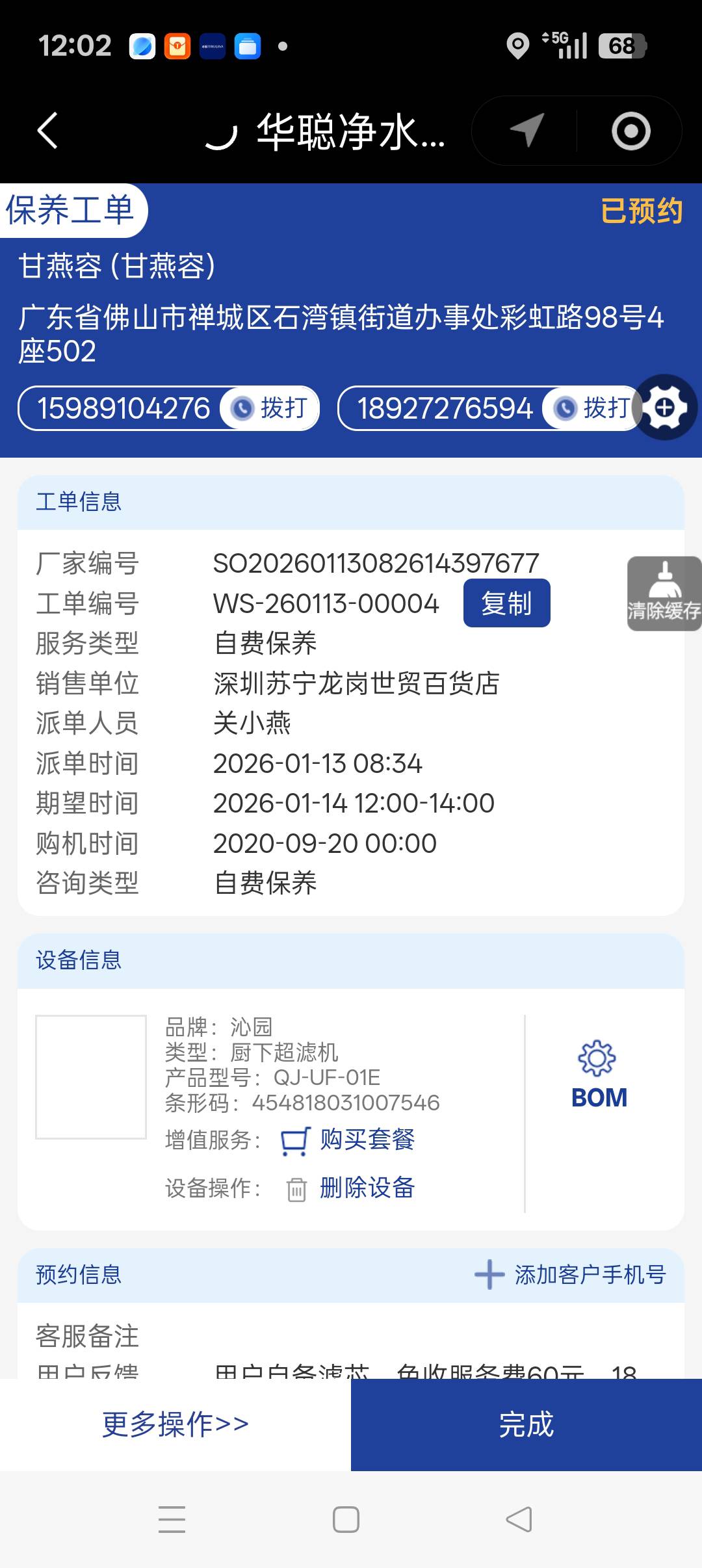Delete the device with 删除设备
Viewport: 702px width, 1568px height.
351,1188
